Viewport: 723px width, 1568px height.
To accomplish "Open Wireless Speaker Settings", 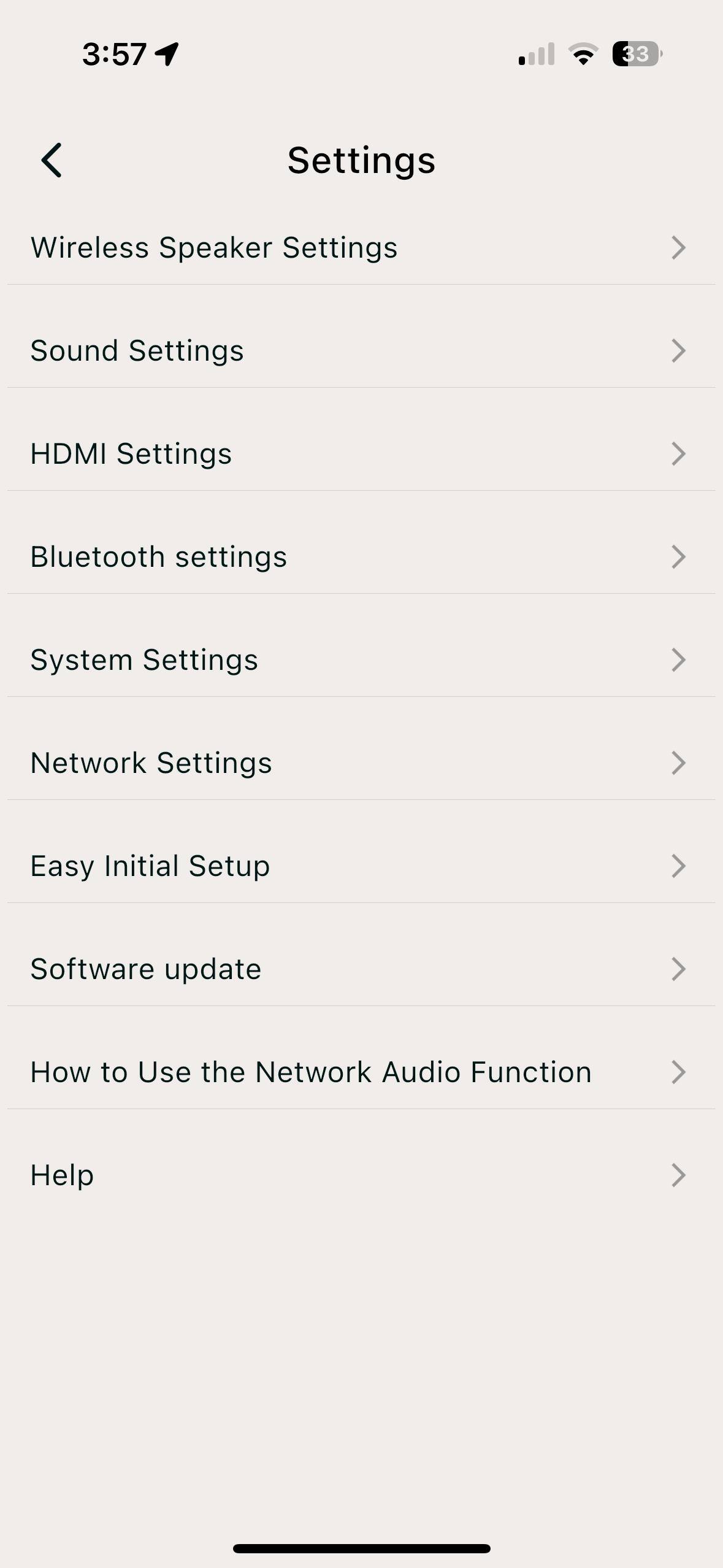I will coord(361,248).
